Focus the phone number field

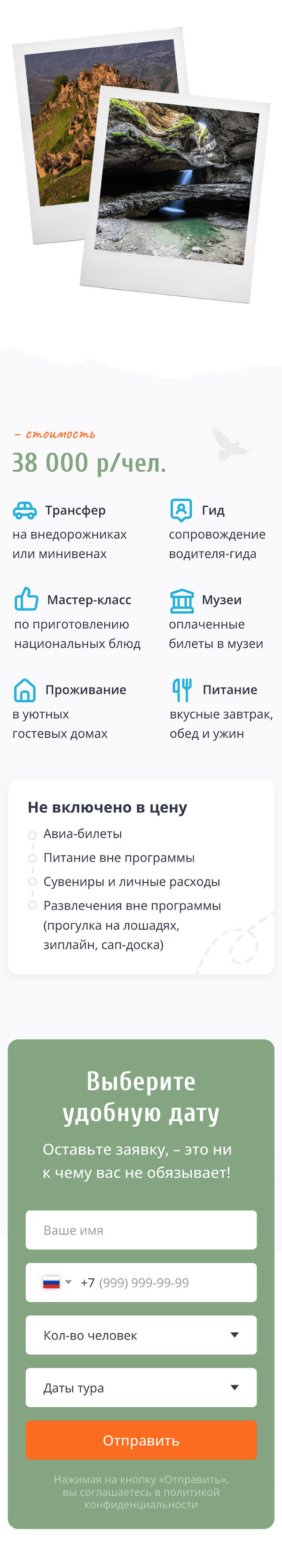[x=164, y=1283]
